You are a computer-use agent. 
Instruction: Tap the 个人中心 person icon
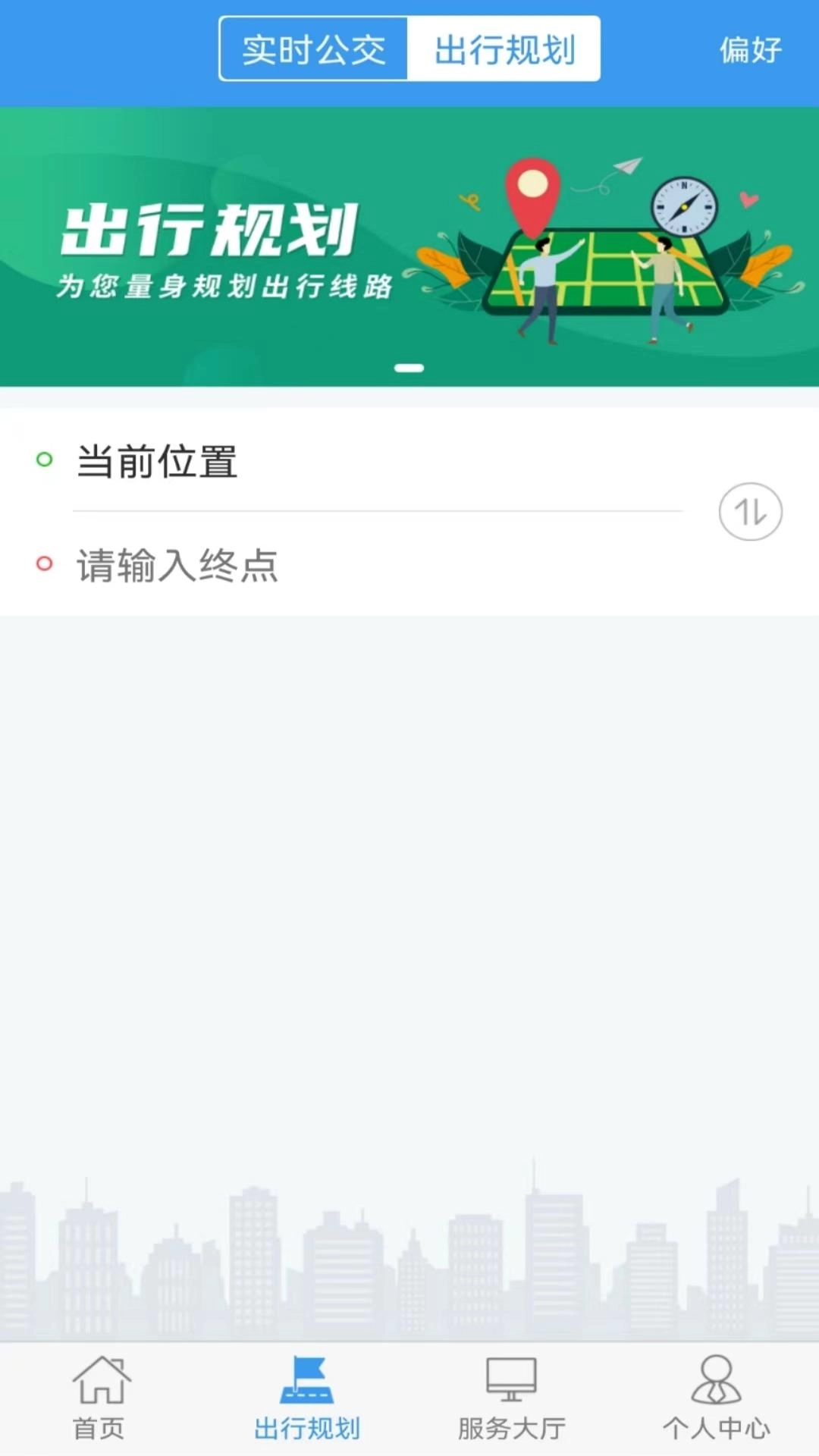(717, 1380)
